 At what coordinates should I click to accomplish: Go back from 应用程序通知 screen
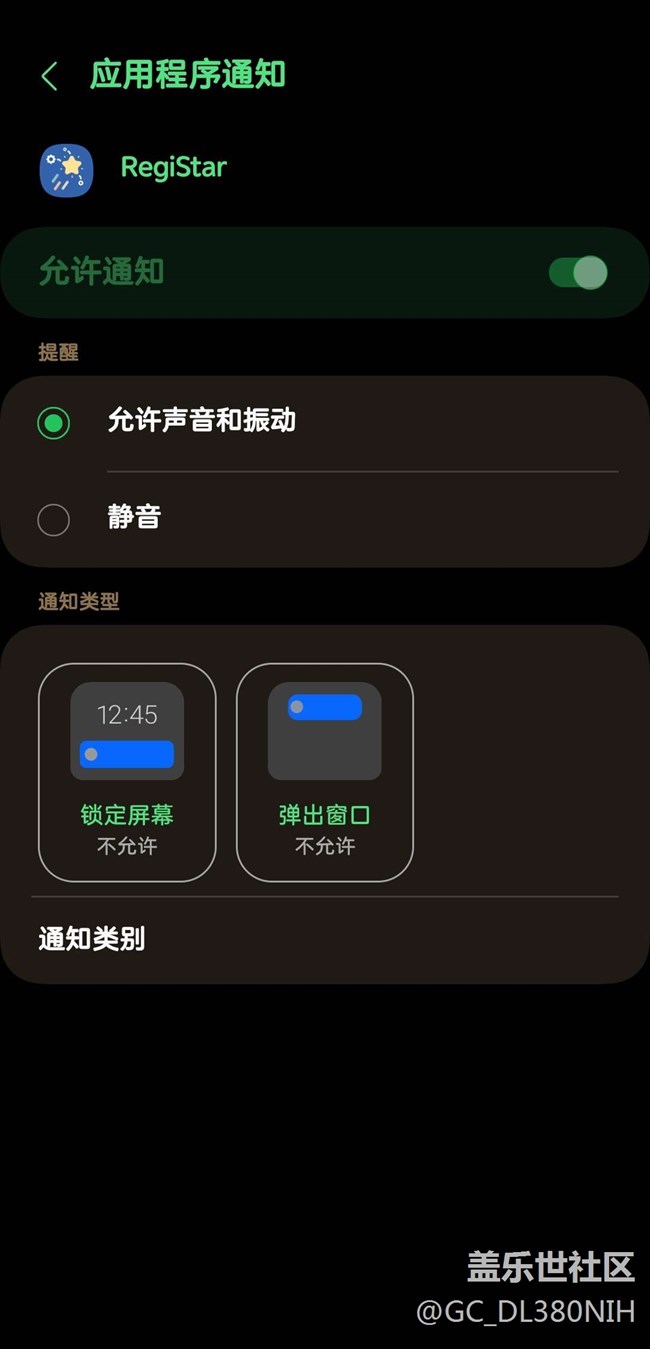click(x=49, y=76)
